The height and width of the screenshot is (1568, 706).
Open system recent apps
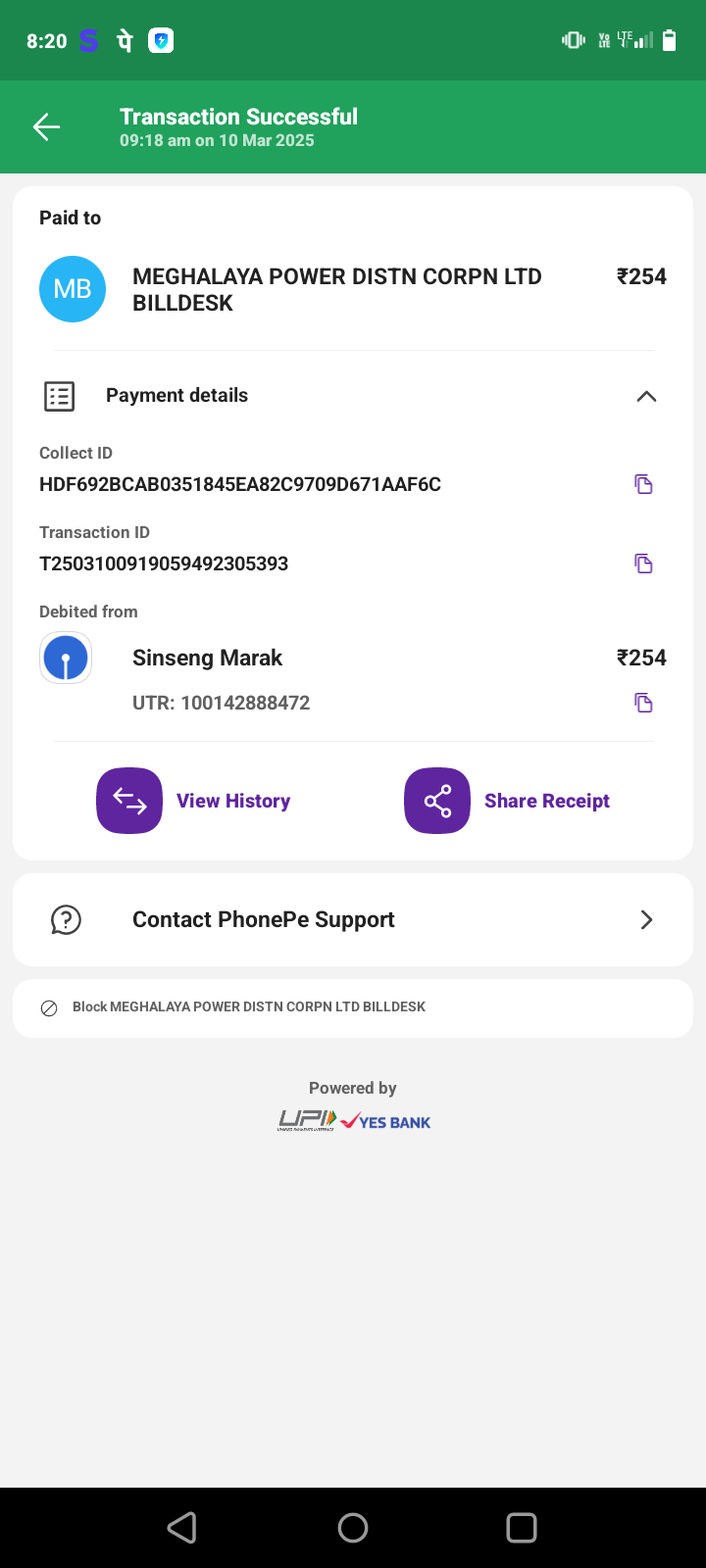tap(522, 1528)
